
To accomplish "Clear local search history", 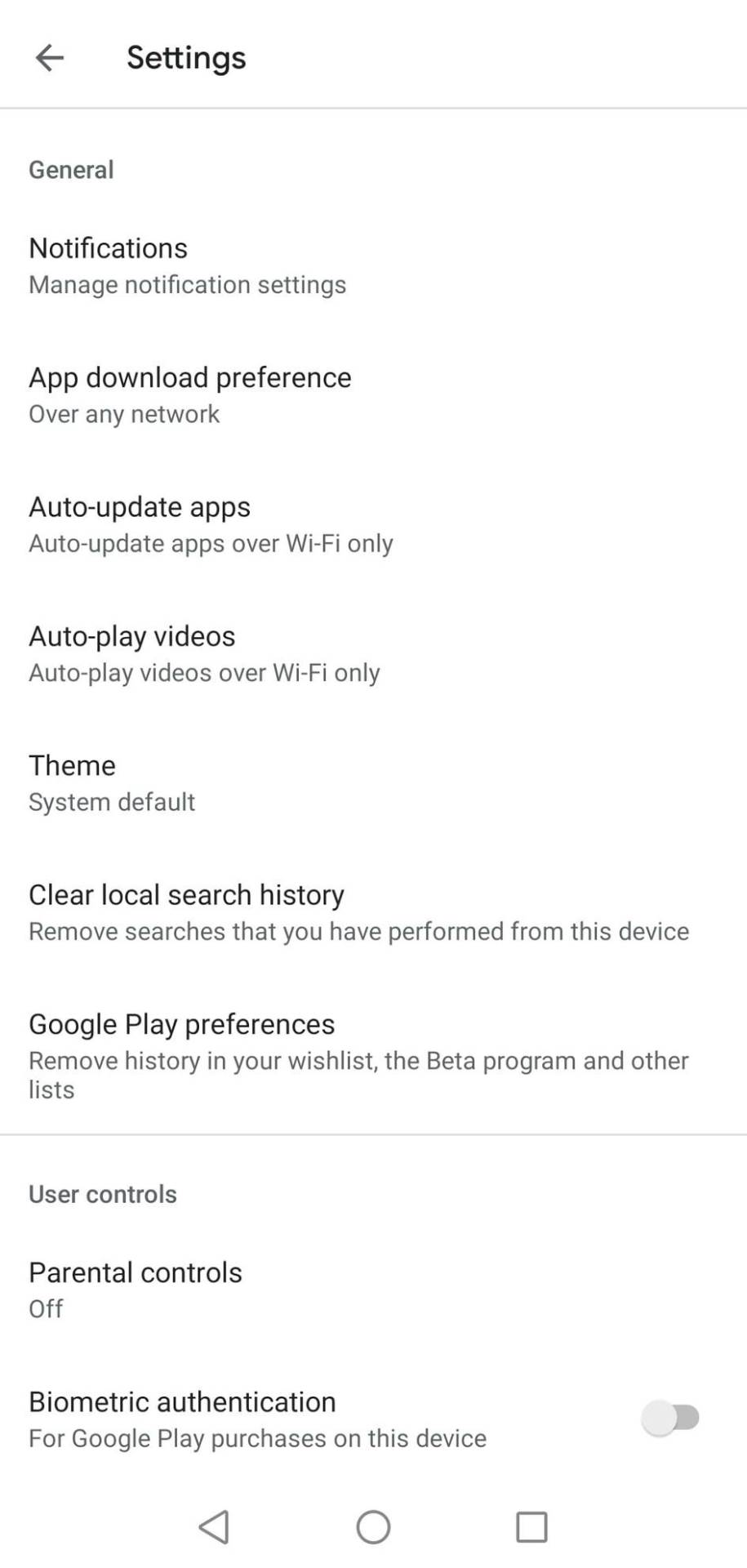I will [x=186, y=895].
